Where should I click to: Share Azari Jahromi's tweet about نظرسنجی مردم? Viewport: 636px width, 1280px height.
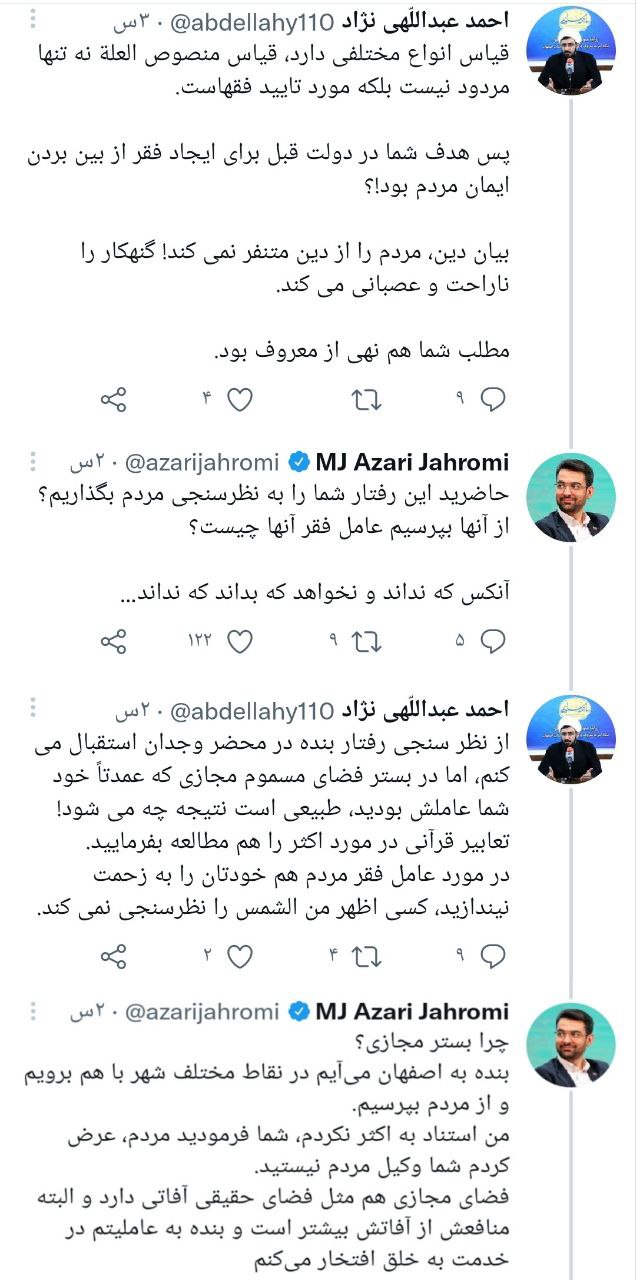(114, 641)
